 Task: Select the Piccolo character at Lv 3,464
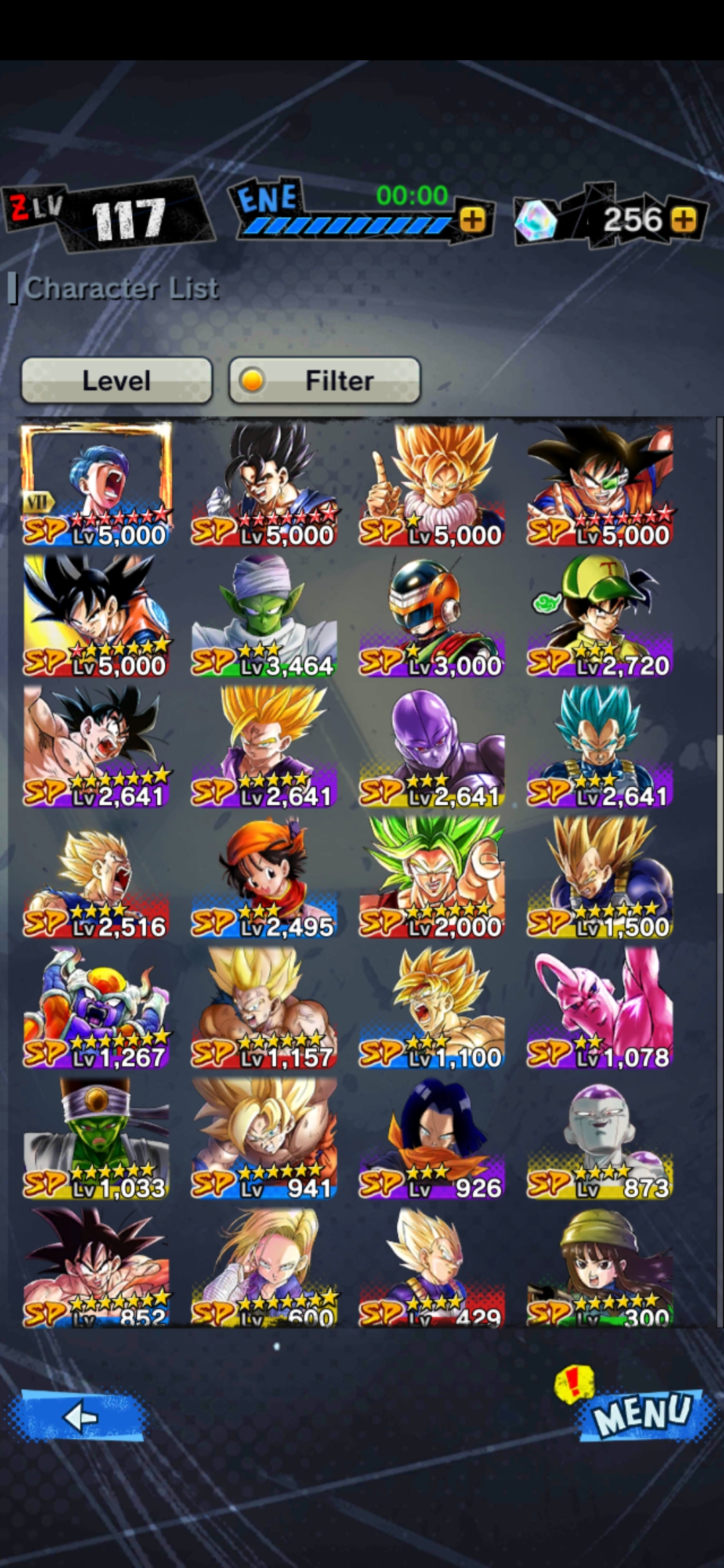(x=264, y=615)
